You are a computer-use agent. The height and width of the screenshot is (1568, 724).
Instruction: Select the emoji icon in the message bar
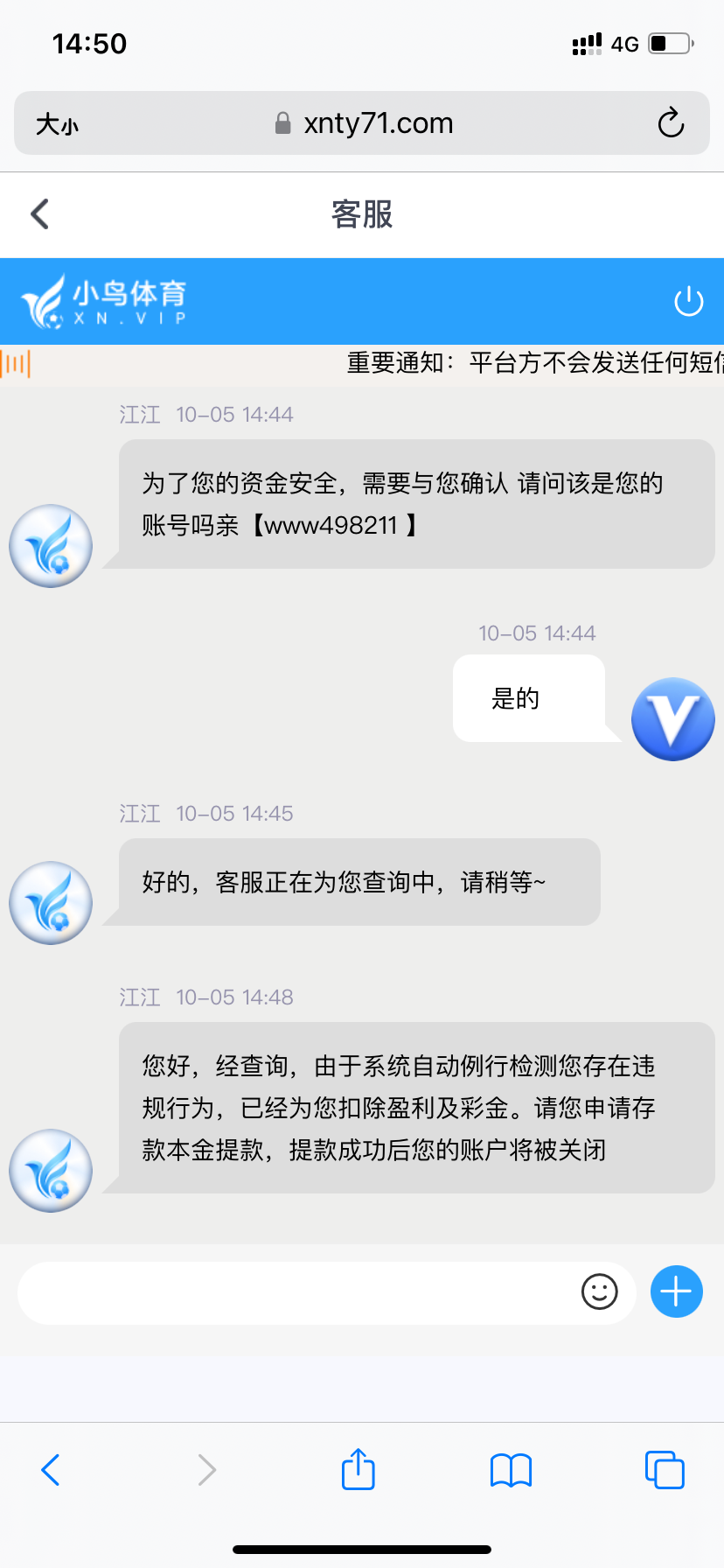600,1292
